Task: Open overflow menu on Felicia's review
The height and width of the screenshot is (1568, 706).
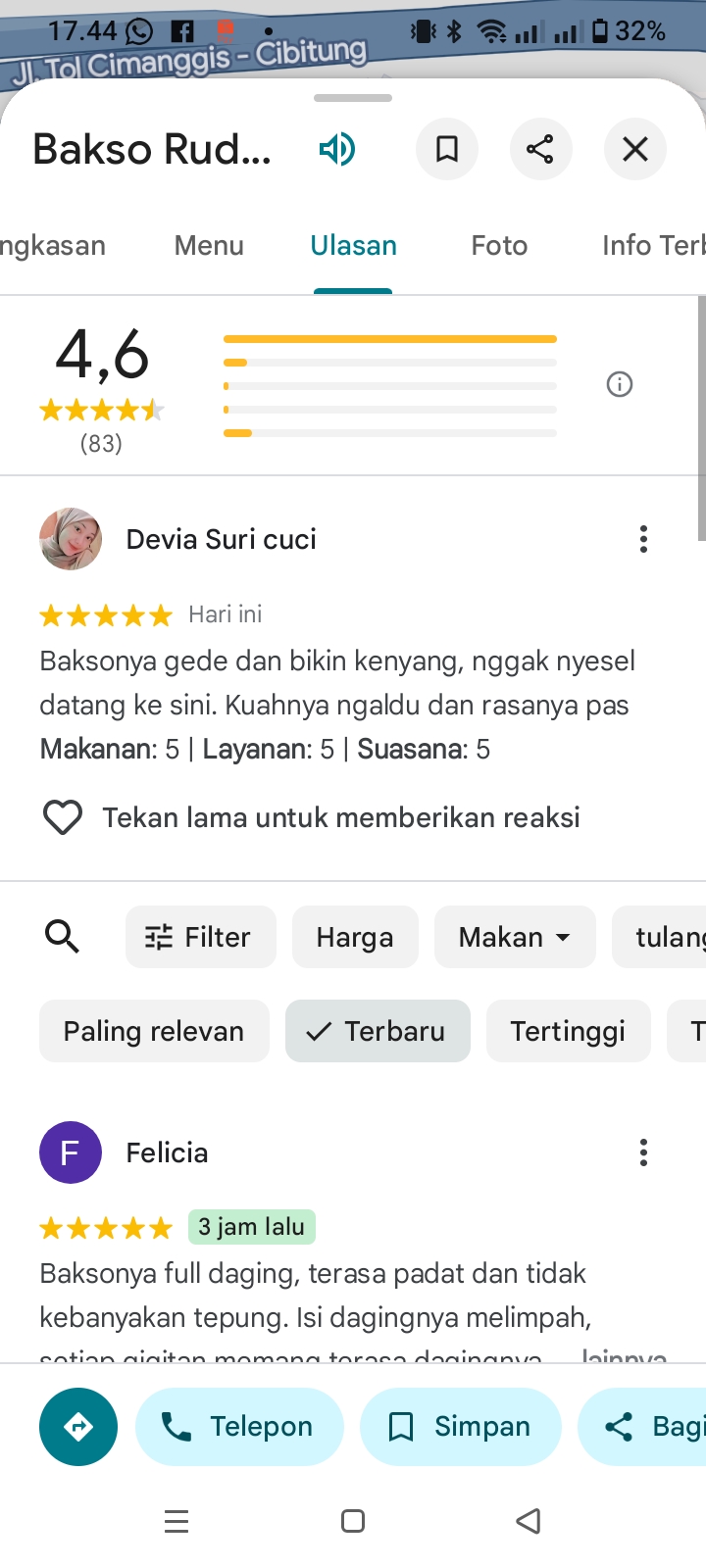Action: (643, 1152)
